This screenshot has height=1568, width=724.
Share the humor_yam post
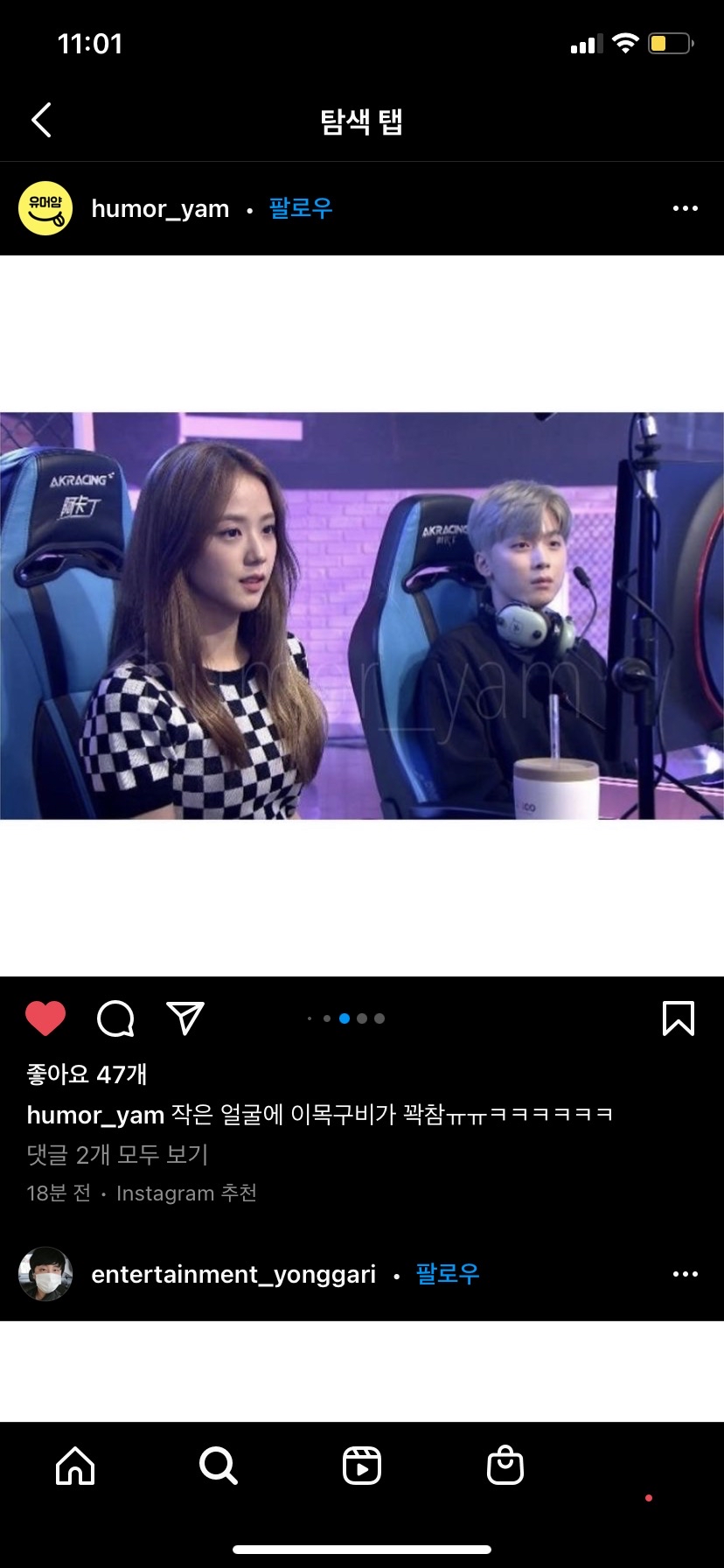pos(185,1018)
